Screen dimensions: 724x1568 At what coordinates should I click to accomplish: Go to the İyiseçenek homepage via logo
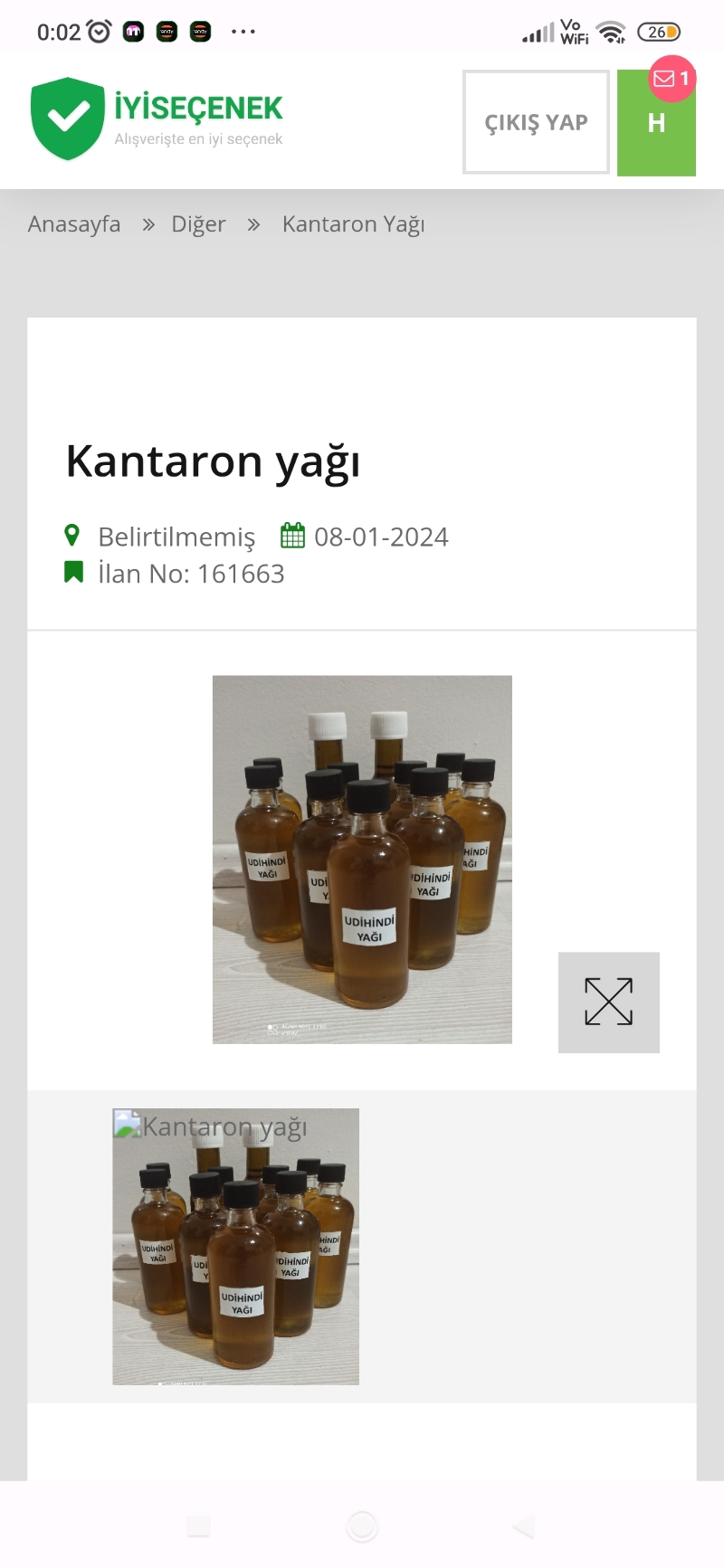click(x=157, y=119)
